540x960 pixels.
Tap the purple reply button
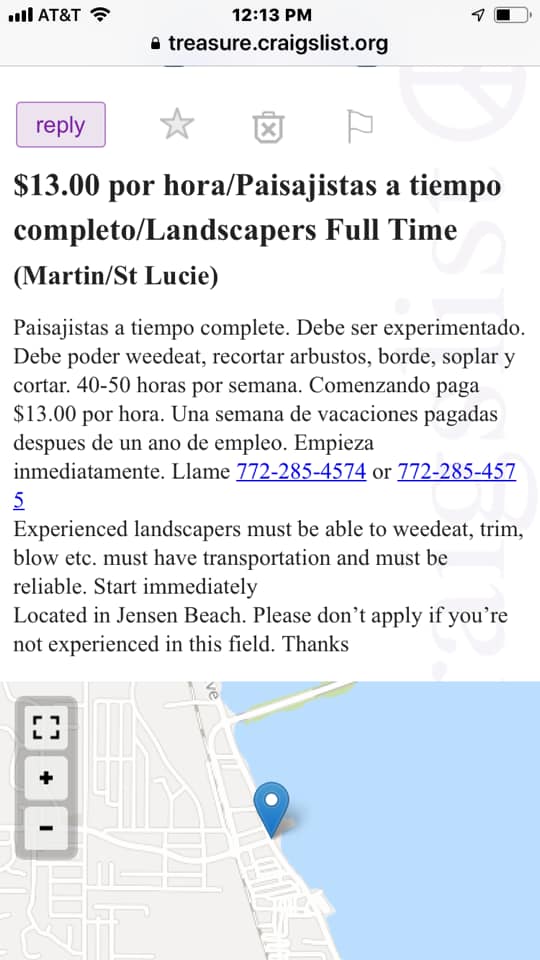coord(61,125)
